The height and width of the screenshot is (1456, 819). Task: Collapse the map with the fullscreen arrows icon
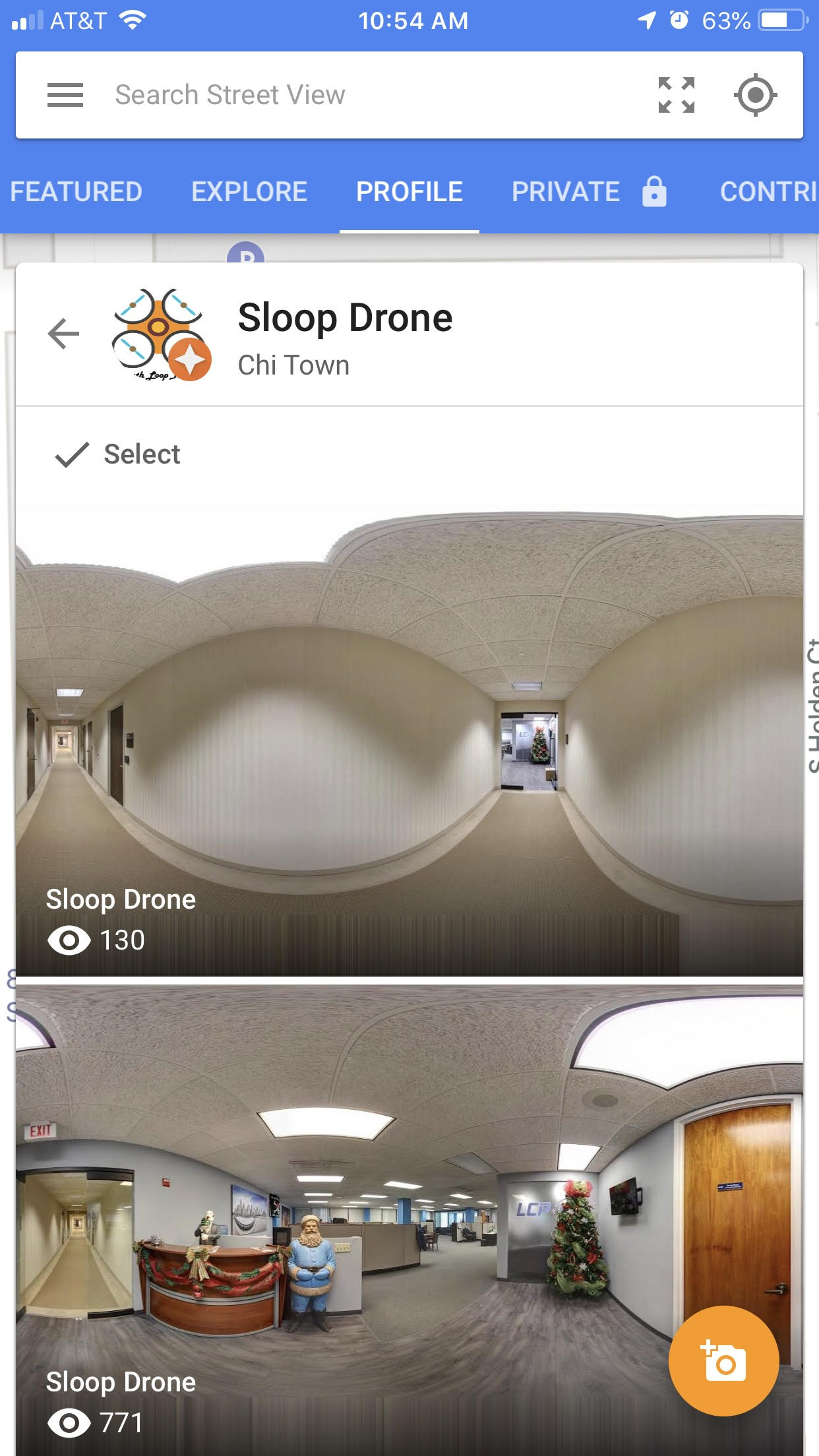tap(677, 95)
